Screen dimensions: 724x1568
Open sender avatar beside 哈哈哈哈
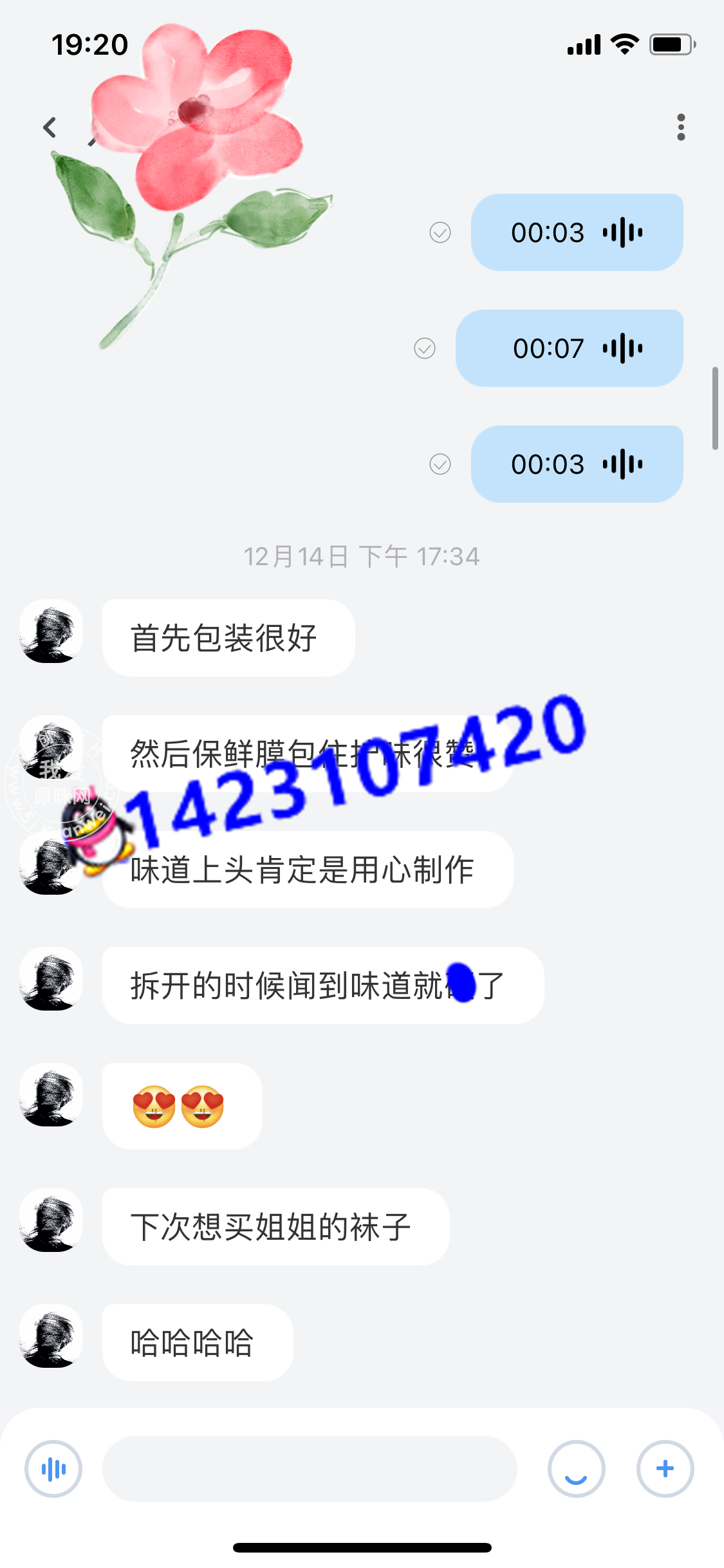click(51, 1336)
